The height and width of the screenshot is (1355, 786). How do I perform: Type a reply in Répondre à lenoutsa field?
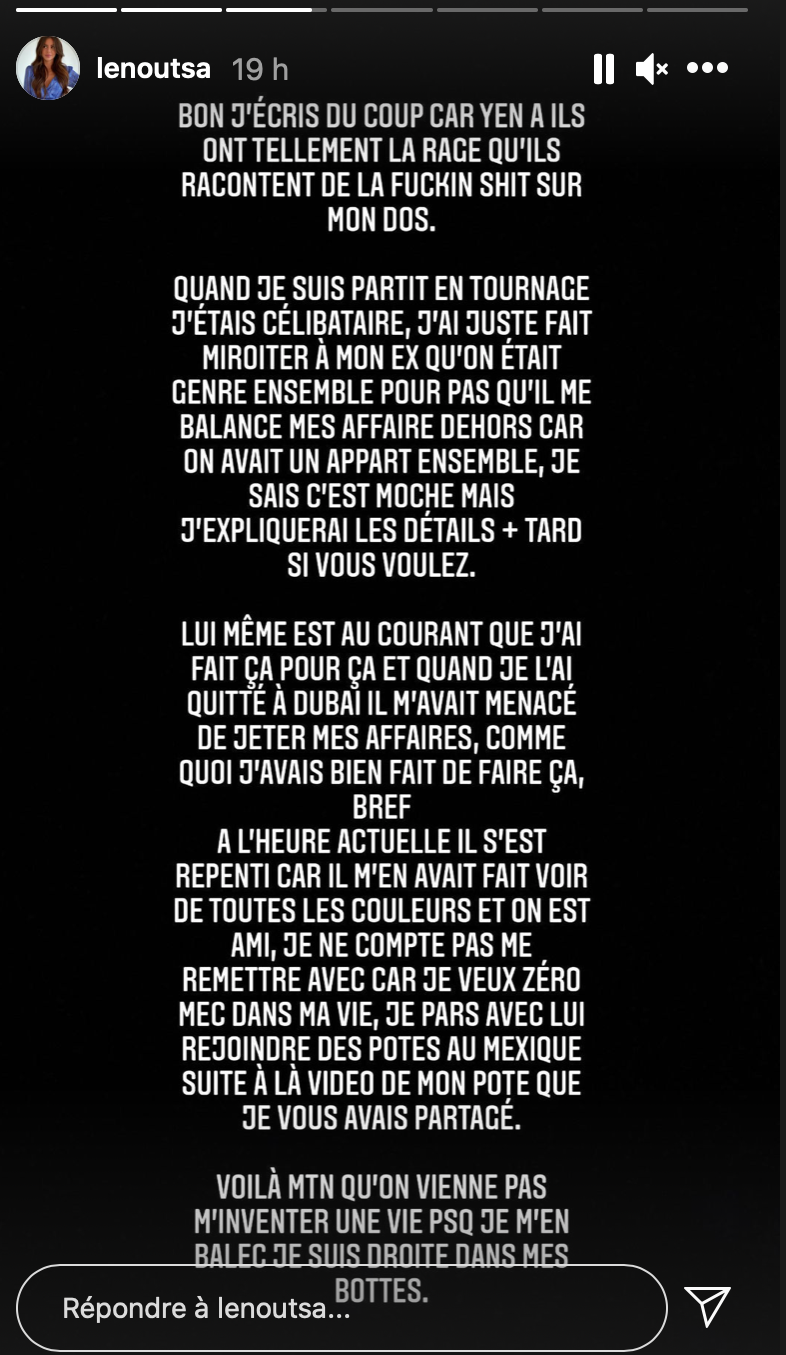pyautogui.click(x=342, y=1308)
